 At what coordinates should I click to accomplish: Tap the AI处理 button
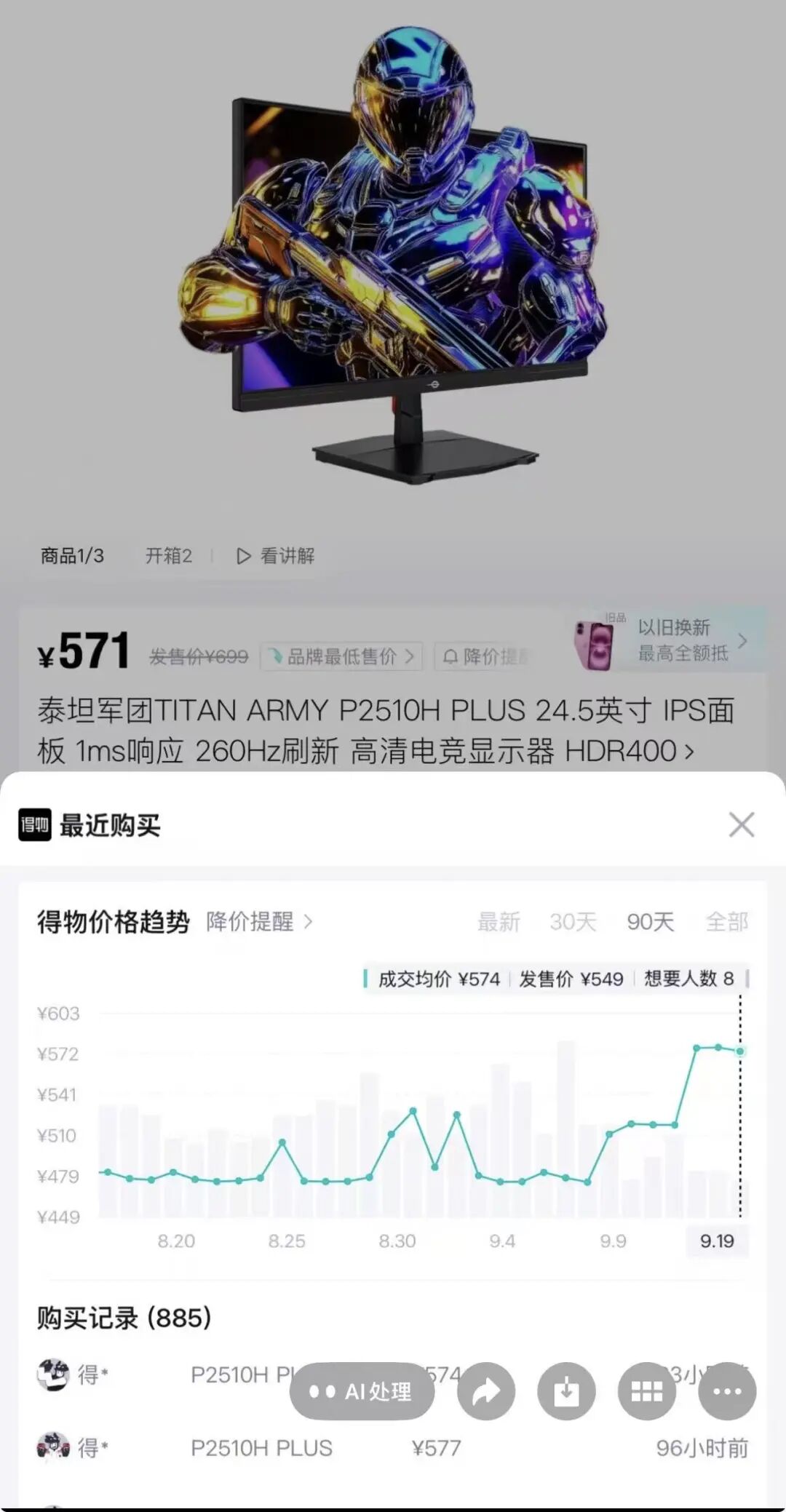(362, 1391)
